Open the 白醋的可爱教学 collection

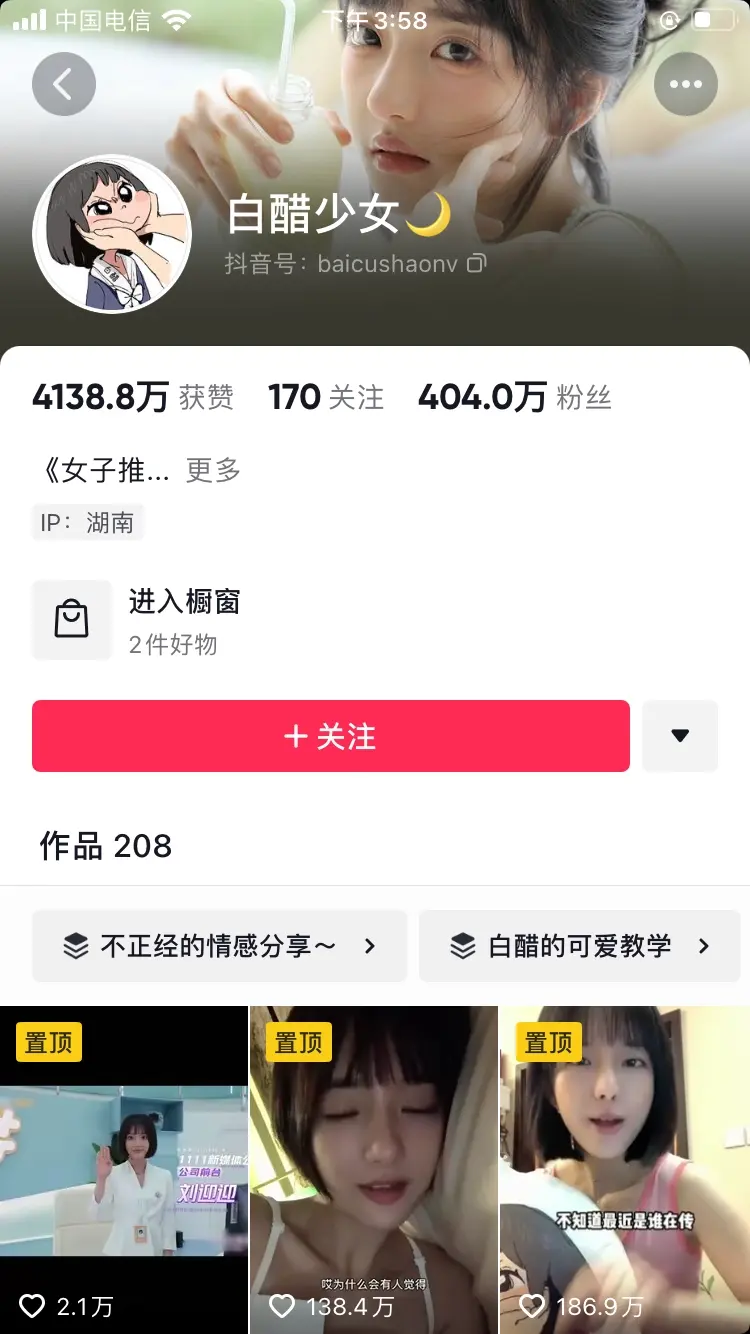[x=580, y=945]
